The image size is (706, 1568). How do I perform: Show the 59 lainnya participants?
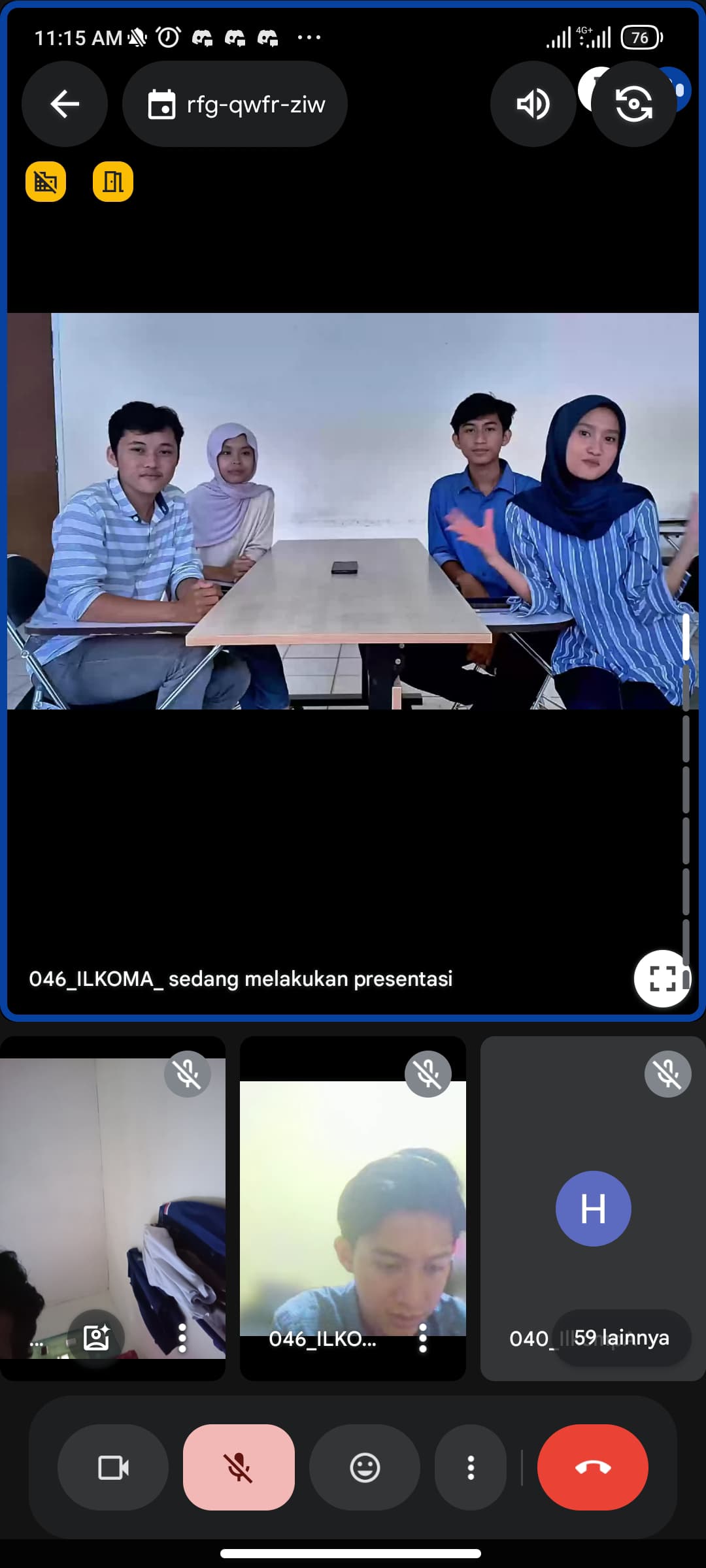[x=621, y=1337]
